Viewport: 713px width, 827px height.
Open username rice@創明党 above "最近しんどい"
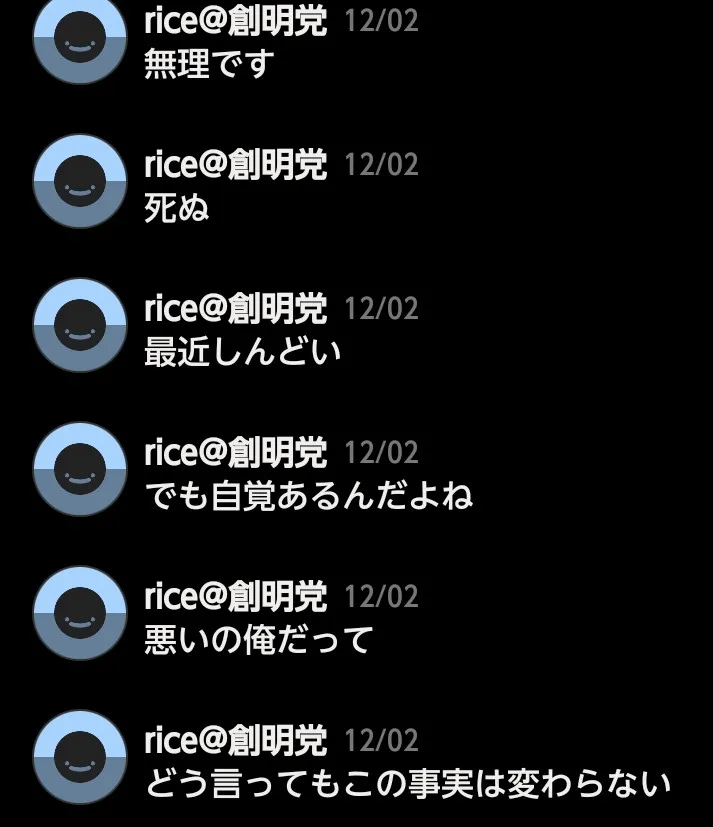(235, 308)
